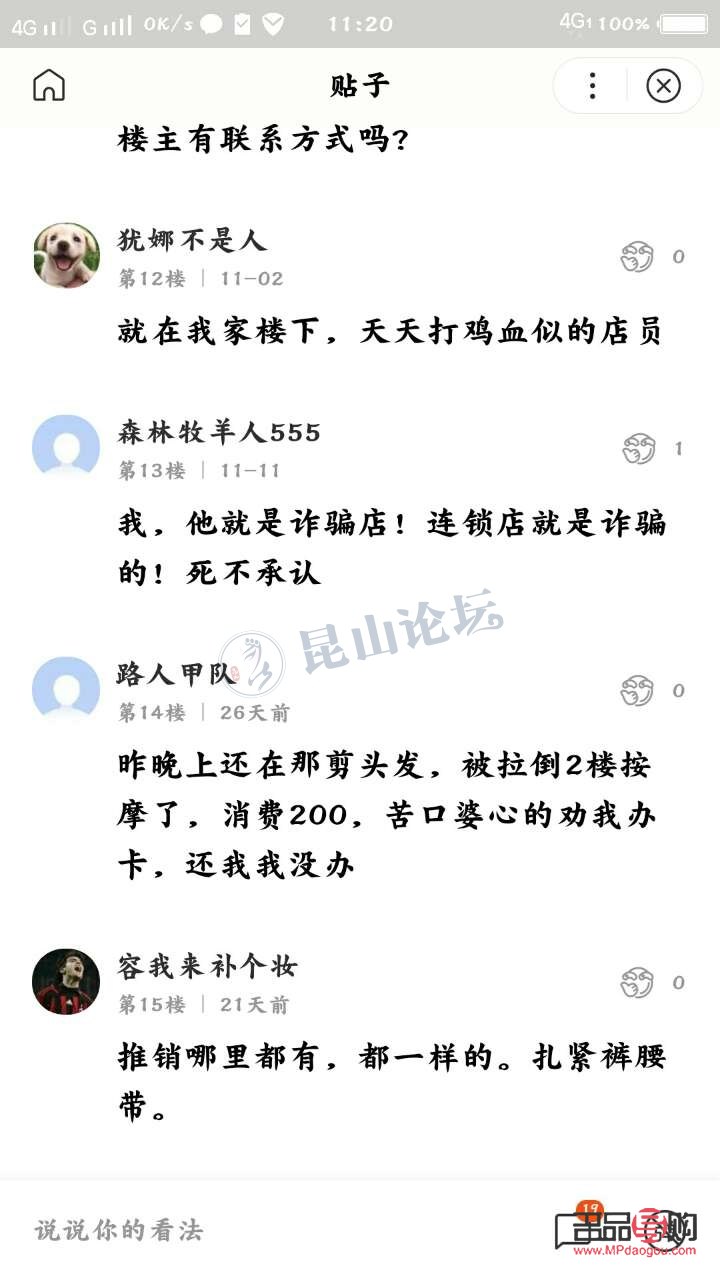
Task: View 容我来补个妆's avatar photo
Action: coord(65,982)
